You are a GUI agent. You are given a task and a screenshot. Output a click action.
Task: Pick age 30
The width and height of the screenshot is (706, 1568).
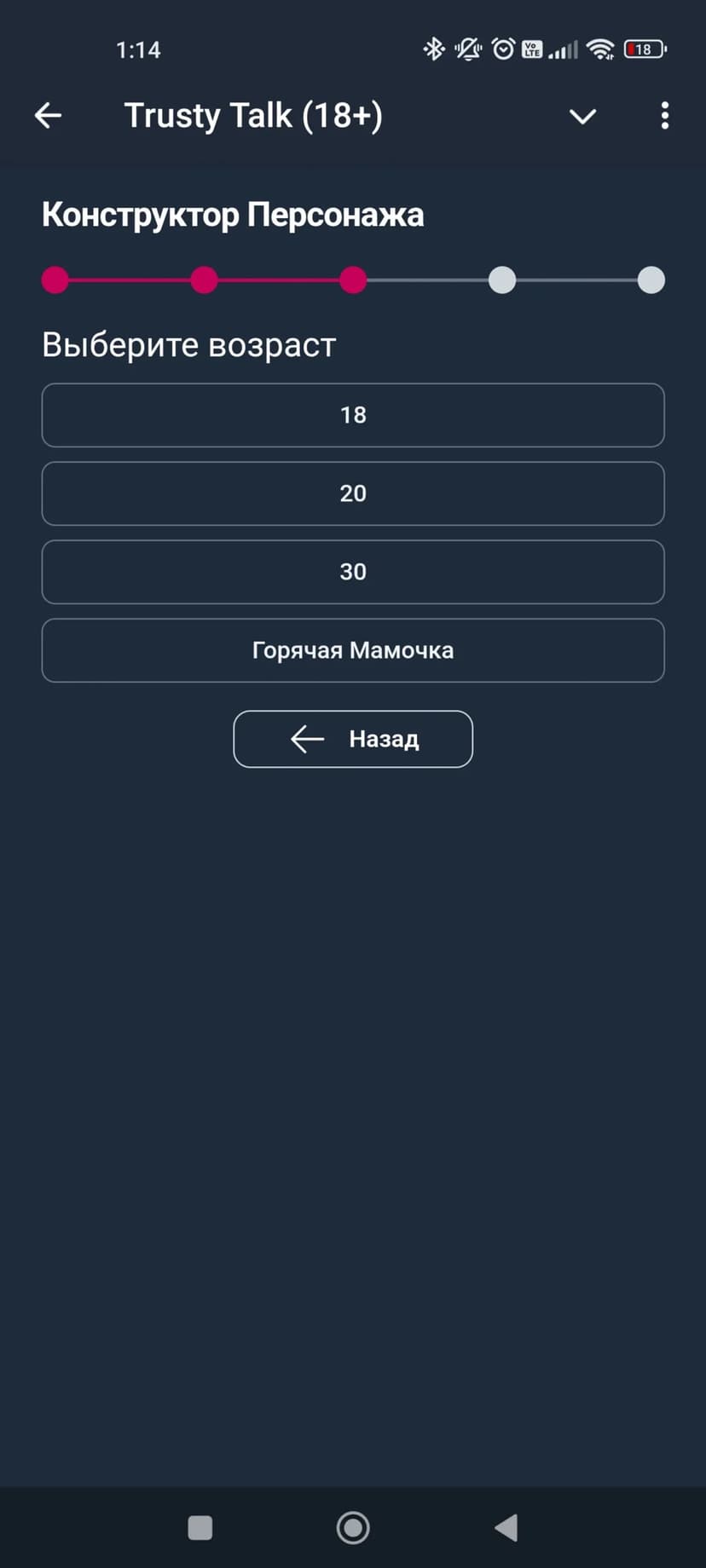[353, 572]
